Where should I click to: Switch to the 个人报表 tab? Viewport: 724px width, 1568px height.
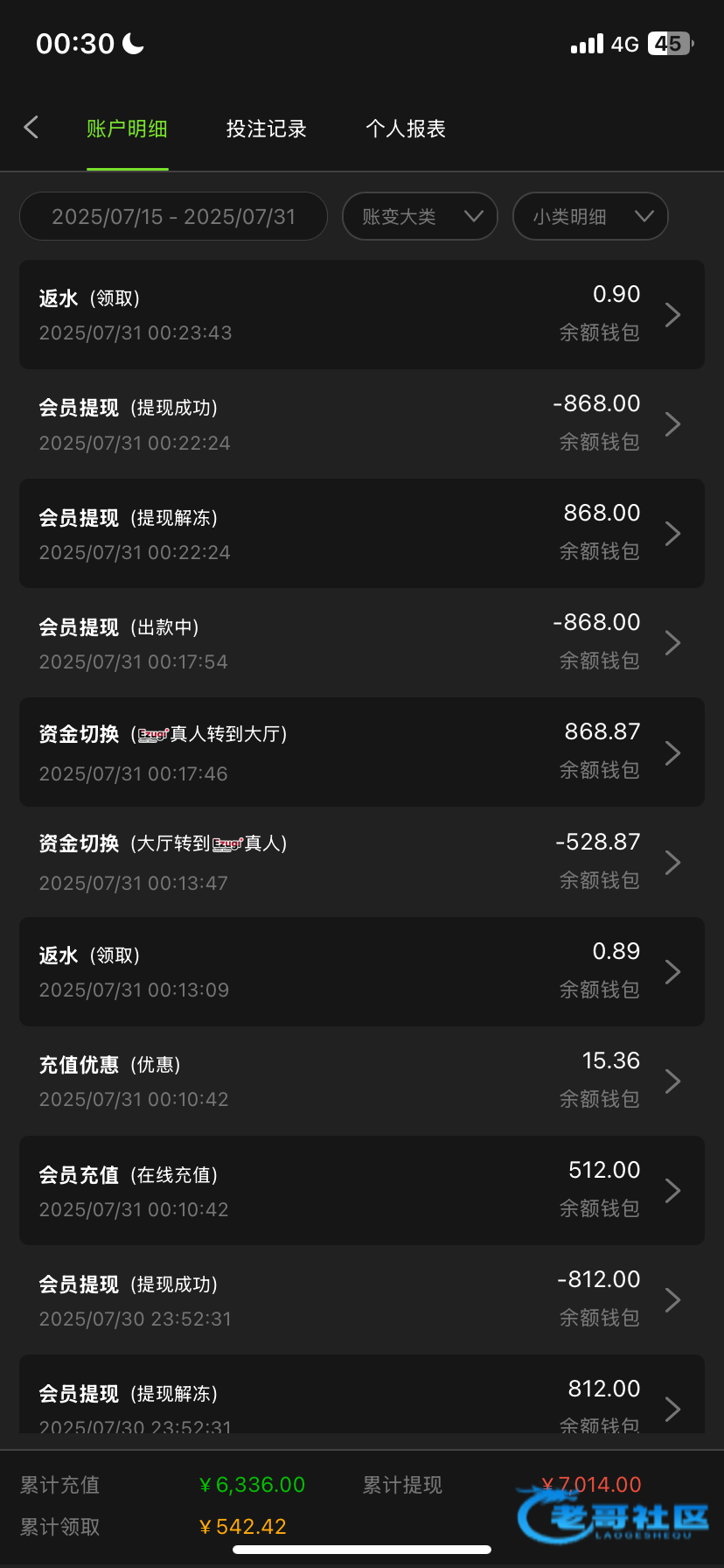pos(406,129)
